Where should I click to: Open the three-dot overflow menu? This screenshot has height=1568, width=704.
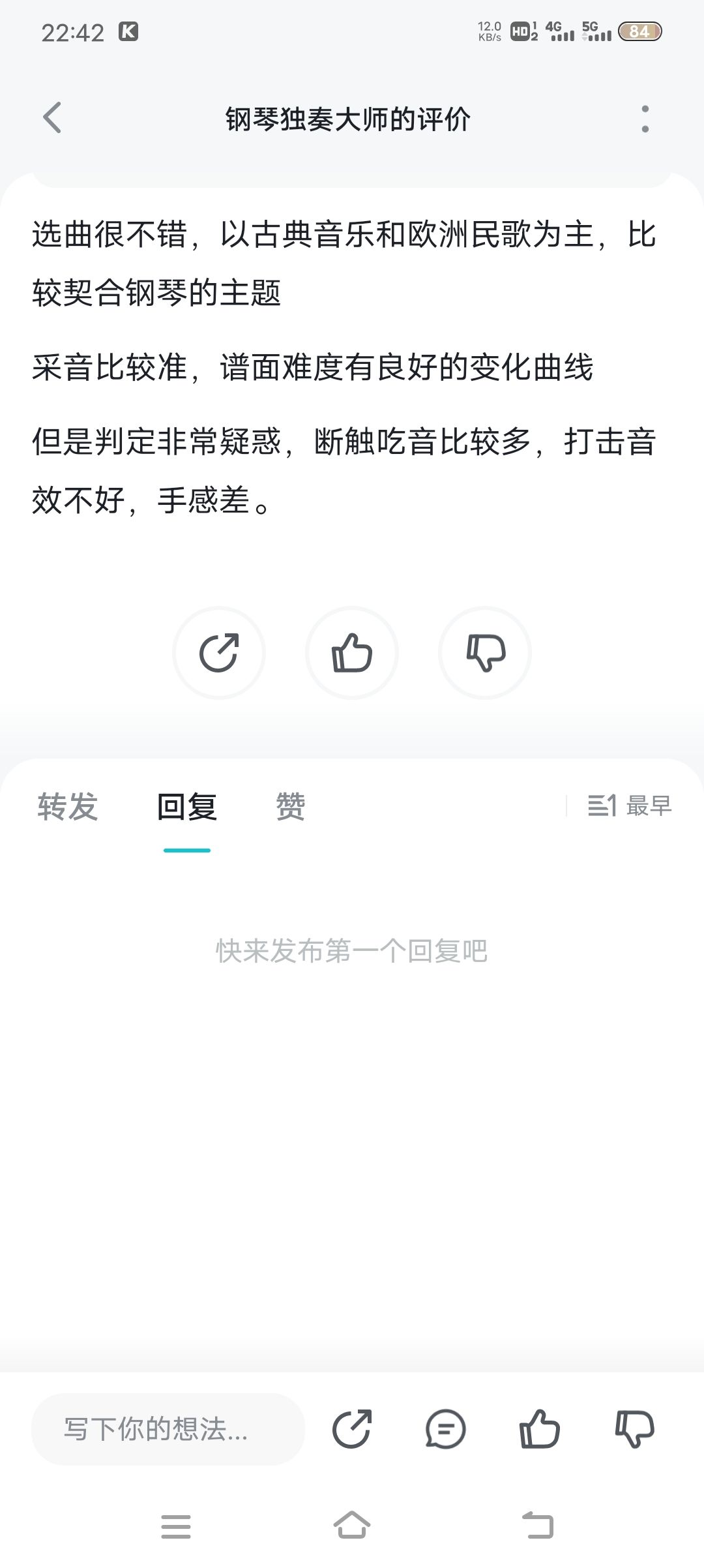click(x=645, y=119)
